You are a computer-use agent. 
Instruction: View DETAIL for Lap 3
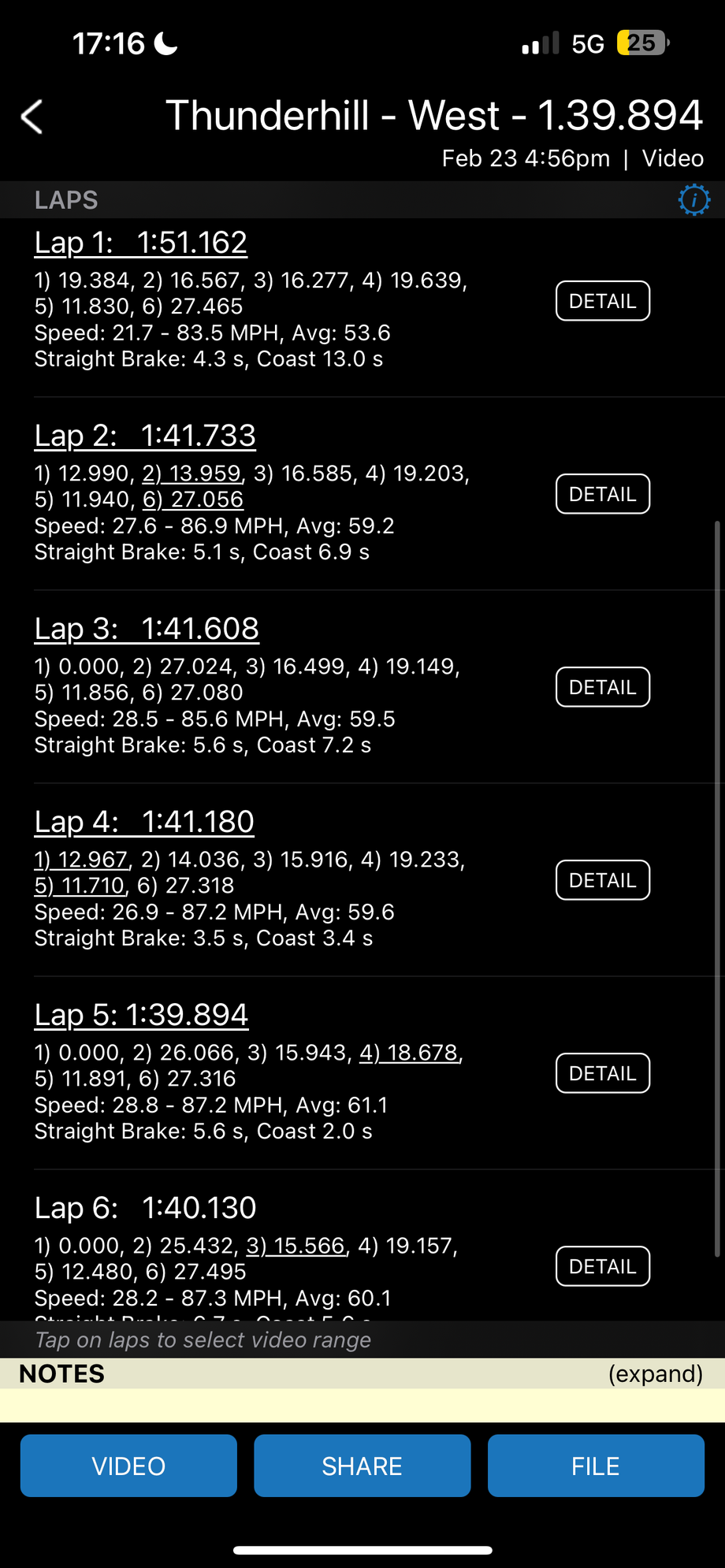[x=603, y=687]
